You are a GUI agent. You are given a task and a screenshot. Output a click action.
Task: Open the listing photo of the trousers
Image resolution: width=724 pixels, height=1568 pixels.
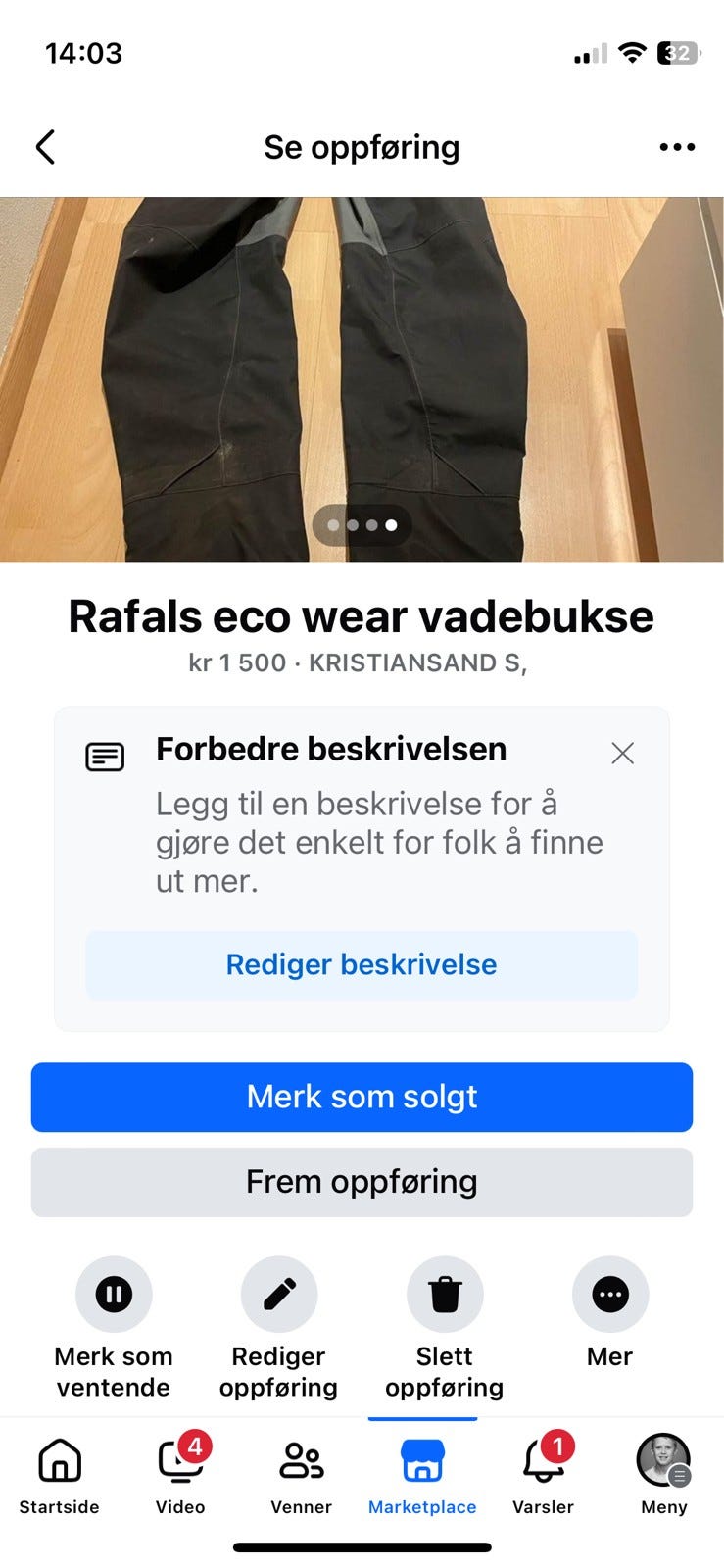tap(362, 378)
